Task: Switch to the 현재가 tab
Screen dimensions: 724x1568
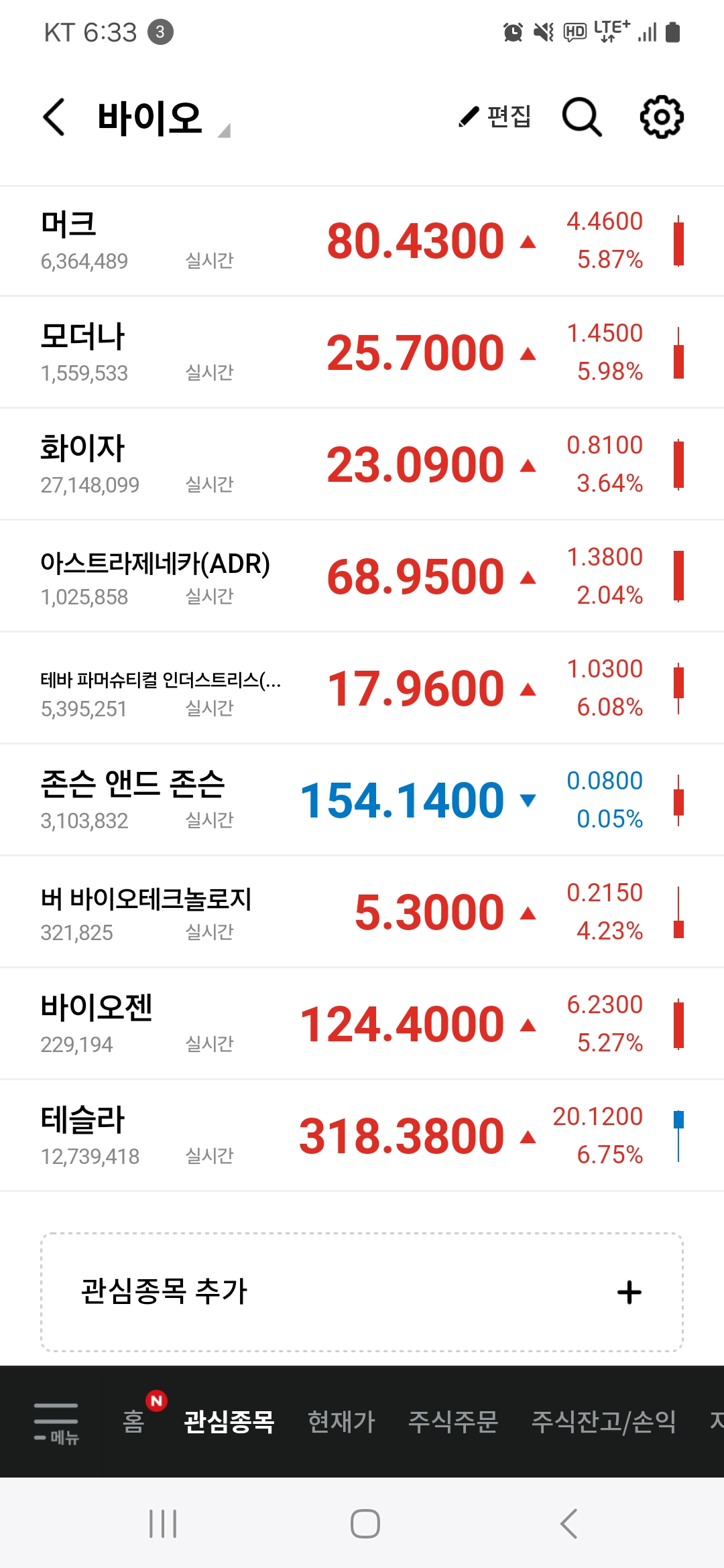Action: pos(341,1421)
